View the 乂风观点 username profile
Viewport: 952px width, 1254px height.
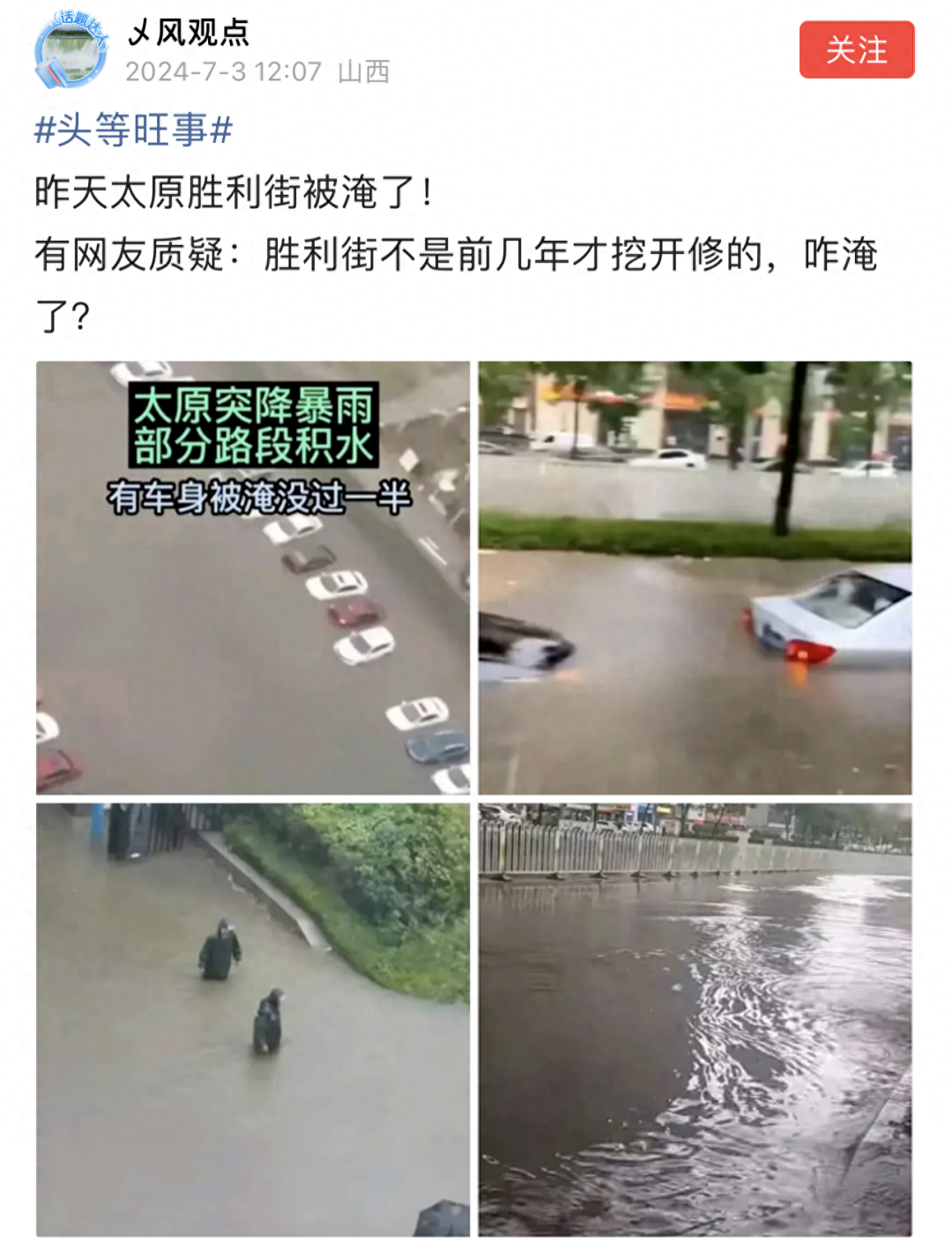[189, 33]
